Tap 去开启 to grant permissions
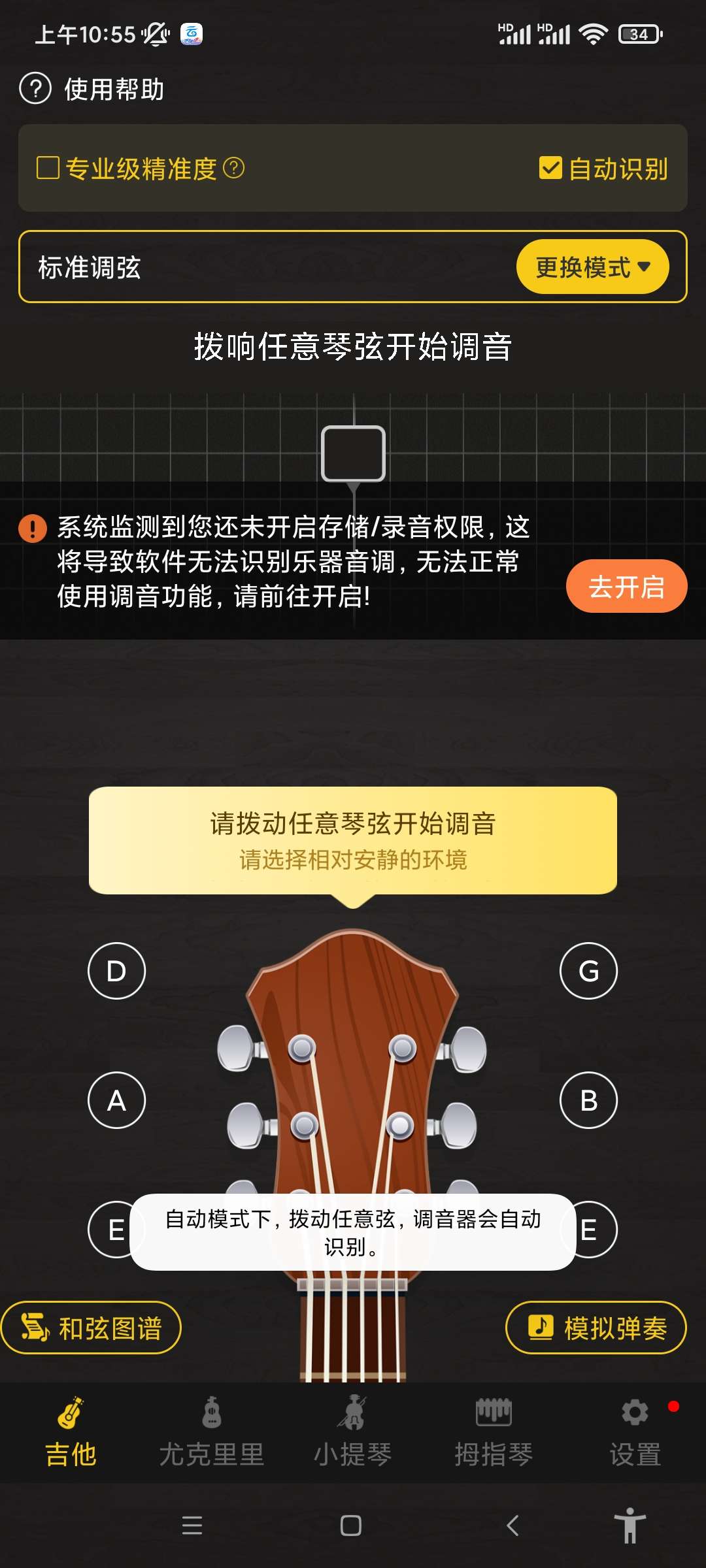 (x=626, y=586)
